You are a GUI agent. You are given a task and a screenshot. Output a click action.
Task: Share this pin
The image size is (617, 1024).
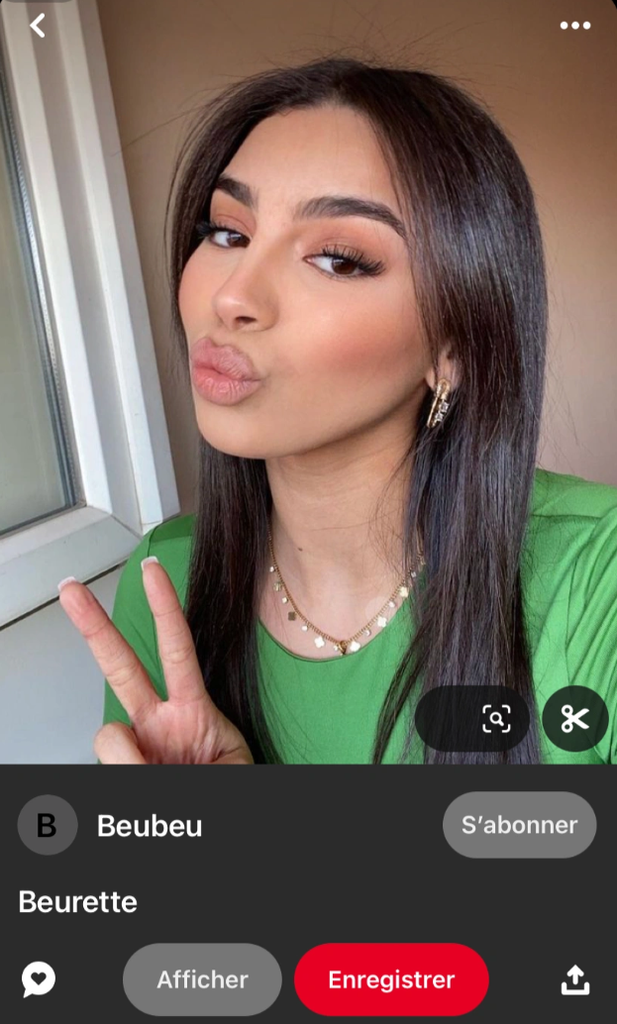click(x=575, y=981)
